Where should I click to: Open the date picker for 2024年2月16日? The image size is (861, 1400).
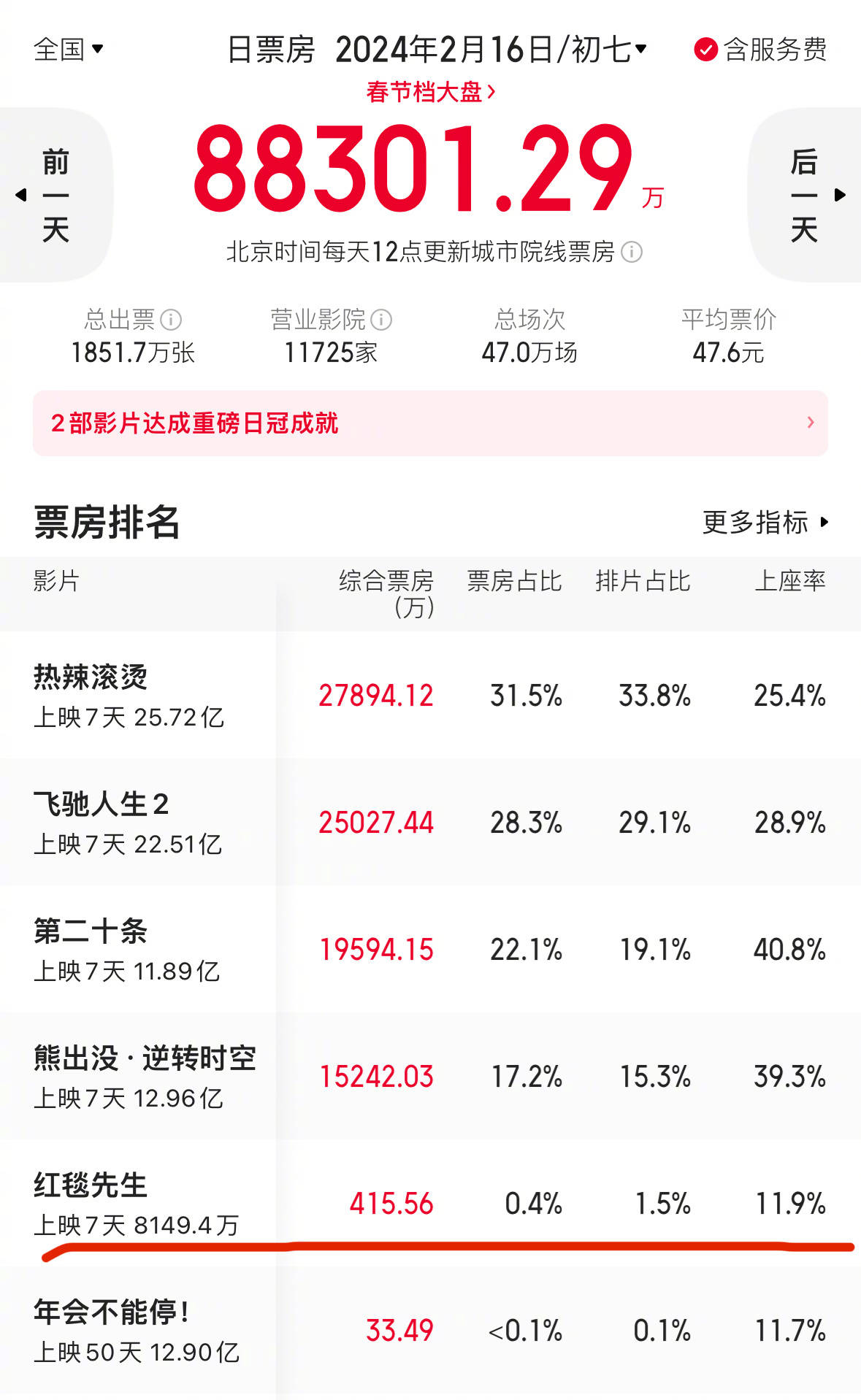coord(491,50)
